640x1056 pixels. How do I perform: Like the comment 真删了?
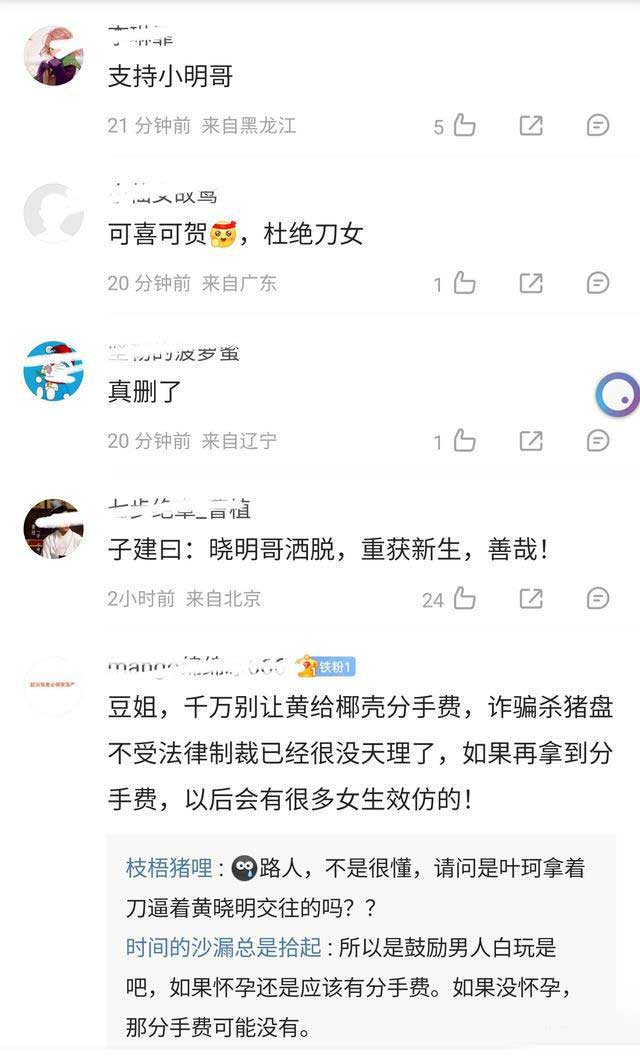(x=464, y=441)
